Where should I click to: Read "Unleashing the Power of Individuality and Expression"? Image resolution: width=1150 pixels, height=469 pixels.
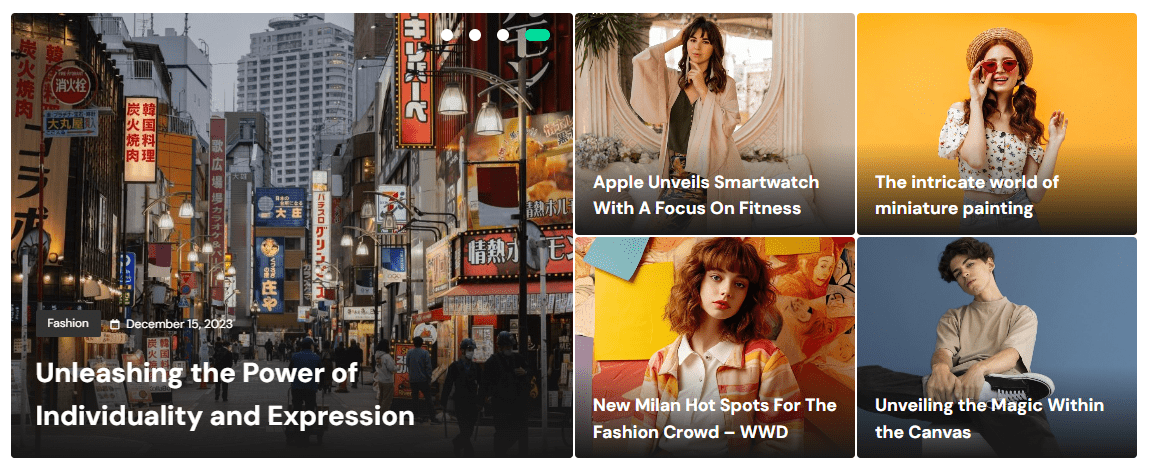(224, 395)
